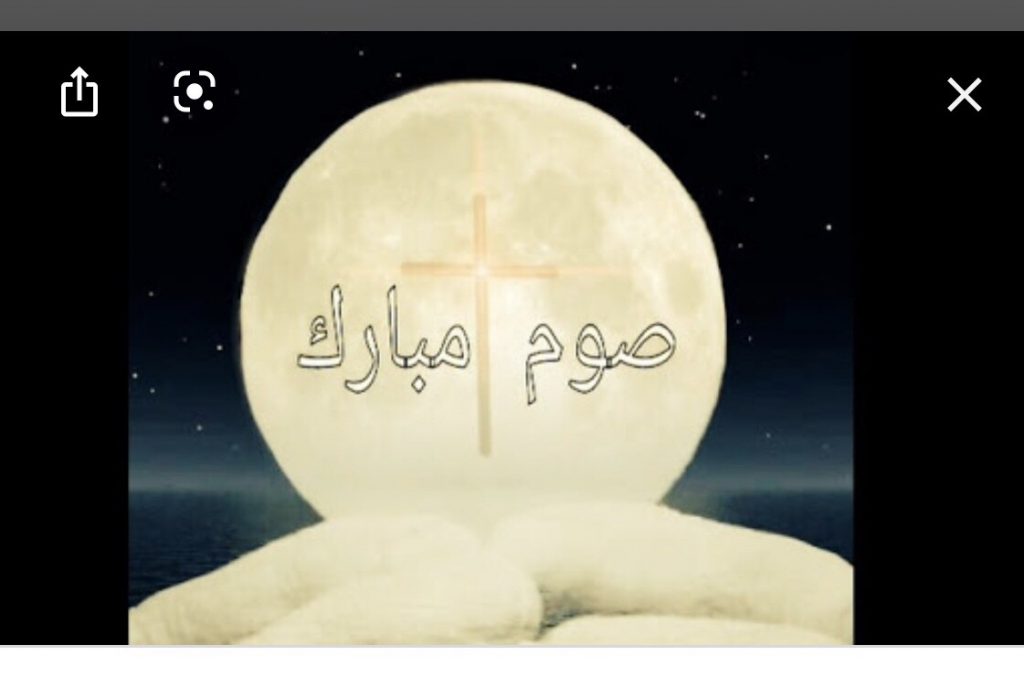This screenshot has height=687, width=1024.
Task: Share this image
Action: tap(80, 93)
